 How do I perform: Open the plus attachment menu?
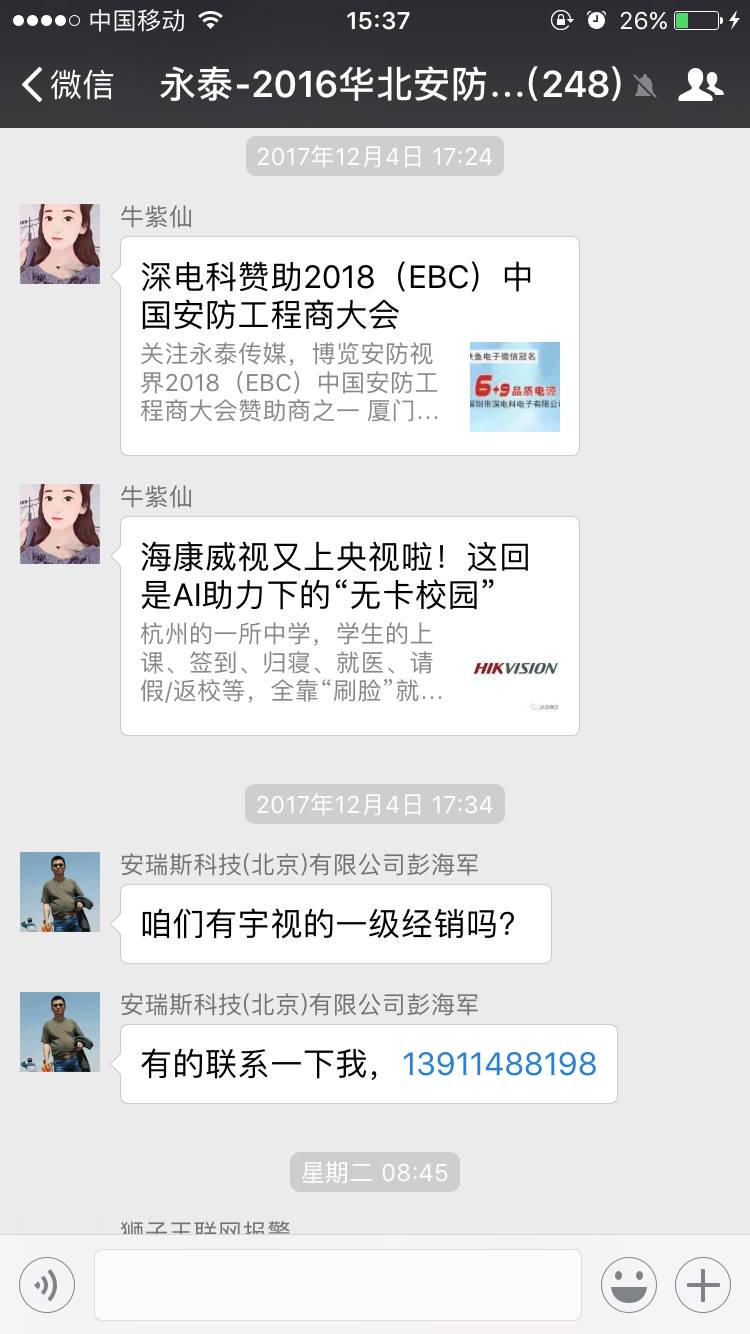pyautogui.click(x=703, y=1285)
